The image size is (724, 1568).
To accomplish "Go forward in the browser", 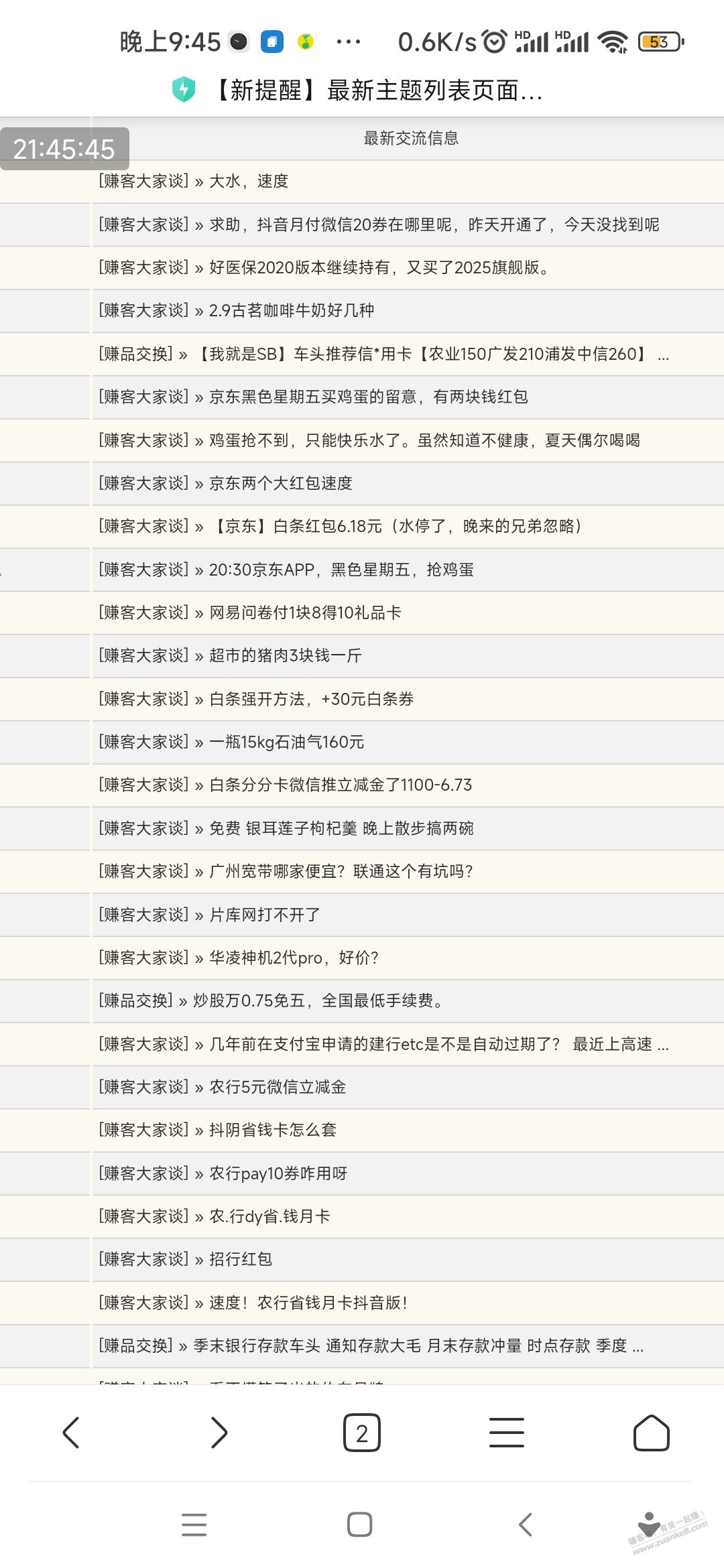I will (x=219, y=1433).
